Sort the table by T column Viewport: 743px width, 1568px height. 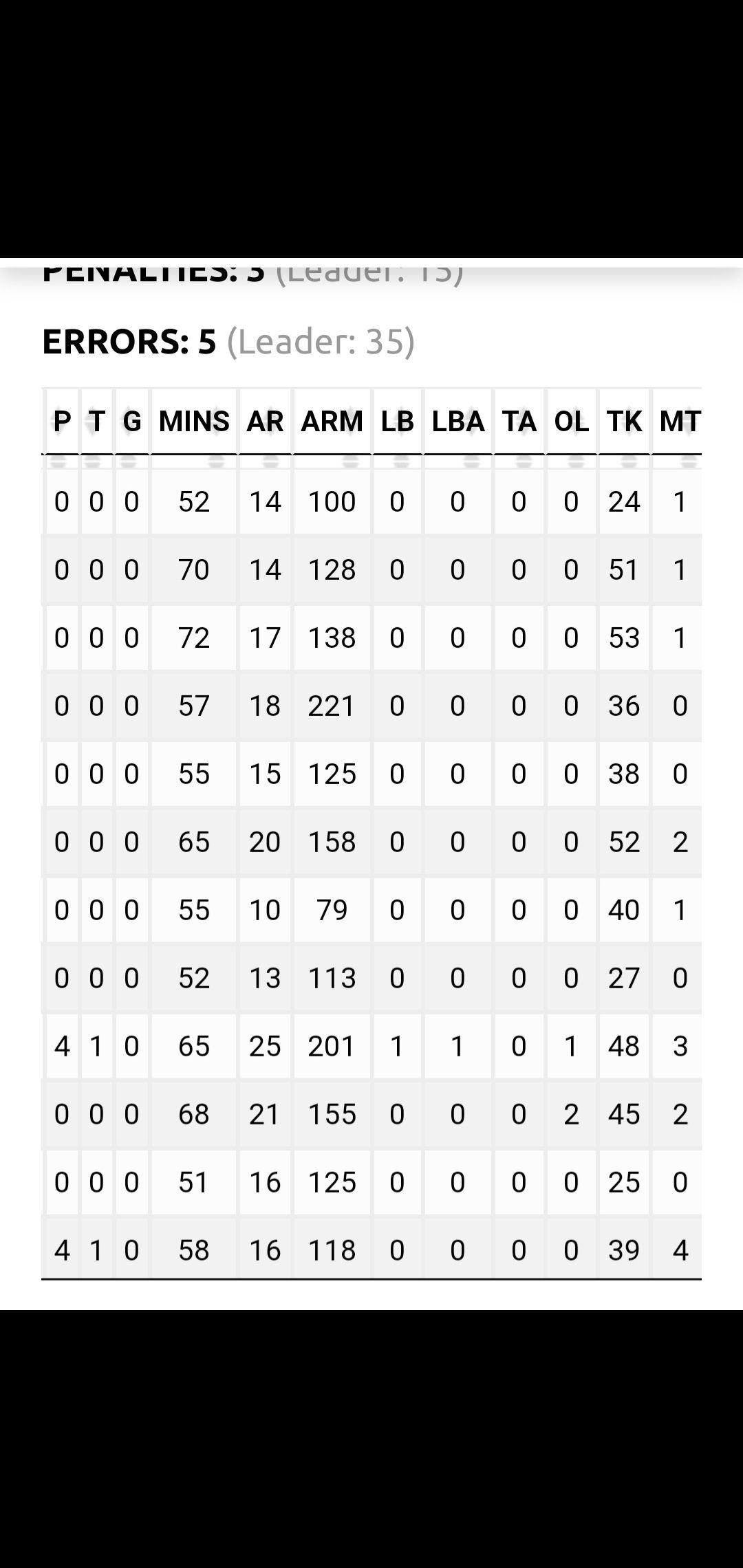pyautogui.click(x=97, y=421)
